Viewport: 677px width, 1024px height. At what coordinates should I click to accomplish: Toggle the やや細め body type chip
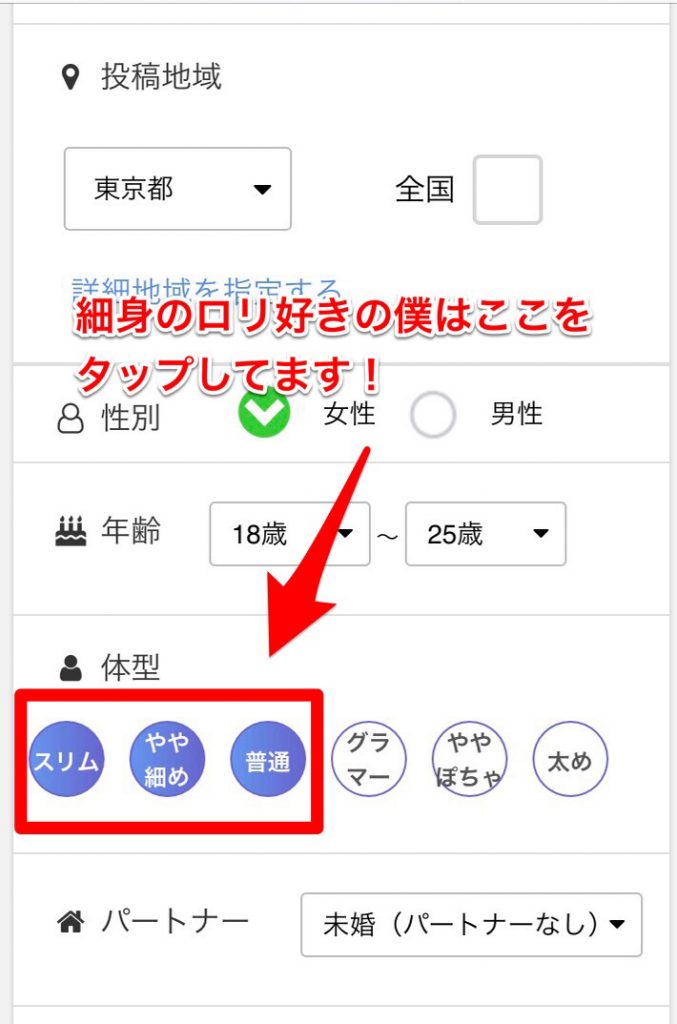pyautogui.click(x=167, y=760)
